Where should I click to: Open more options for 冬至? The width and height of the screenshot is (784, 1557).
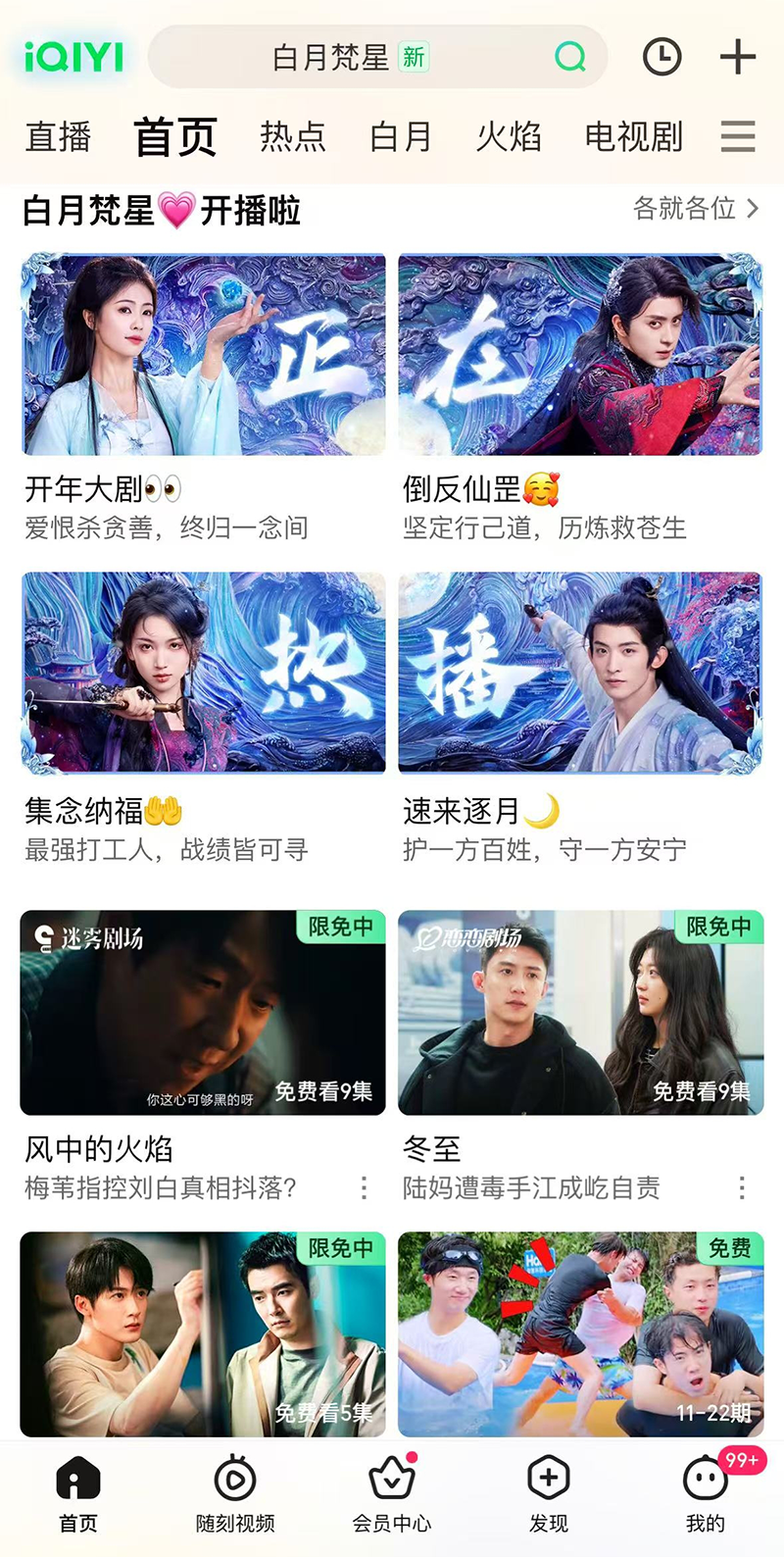(x=742, y=1188)
